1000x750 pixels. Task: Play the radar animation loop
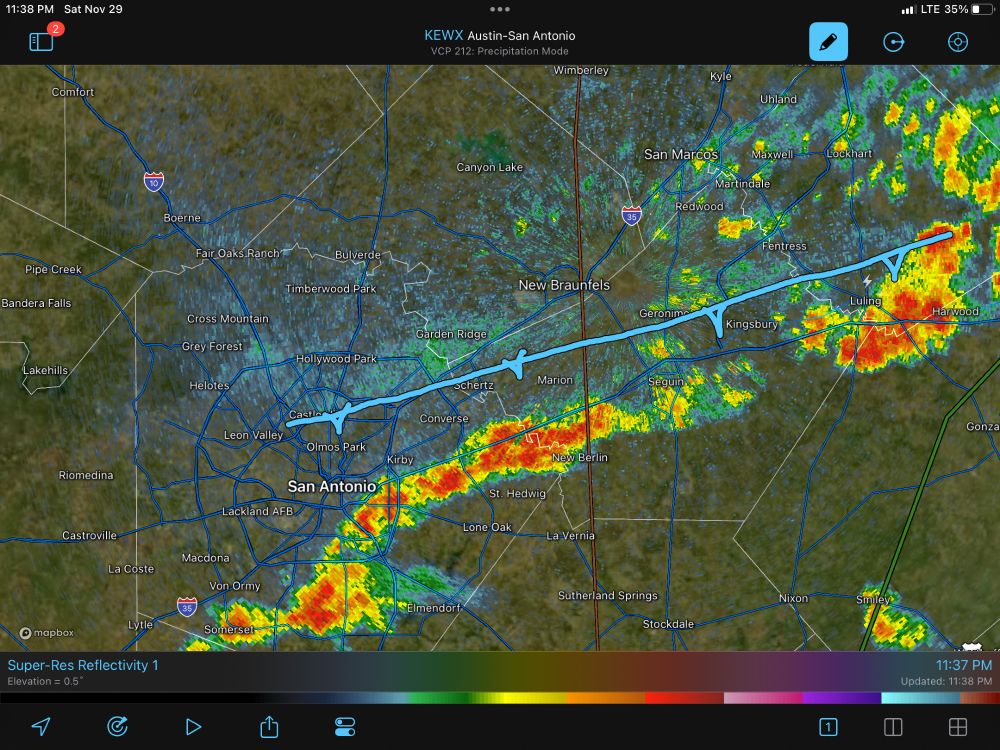pos(193,726)
